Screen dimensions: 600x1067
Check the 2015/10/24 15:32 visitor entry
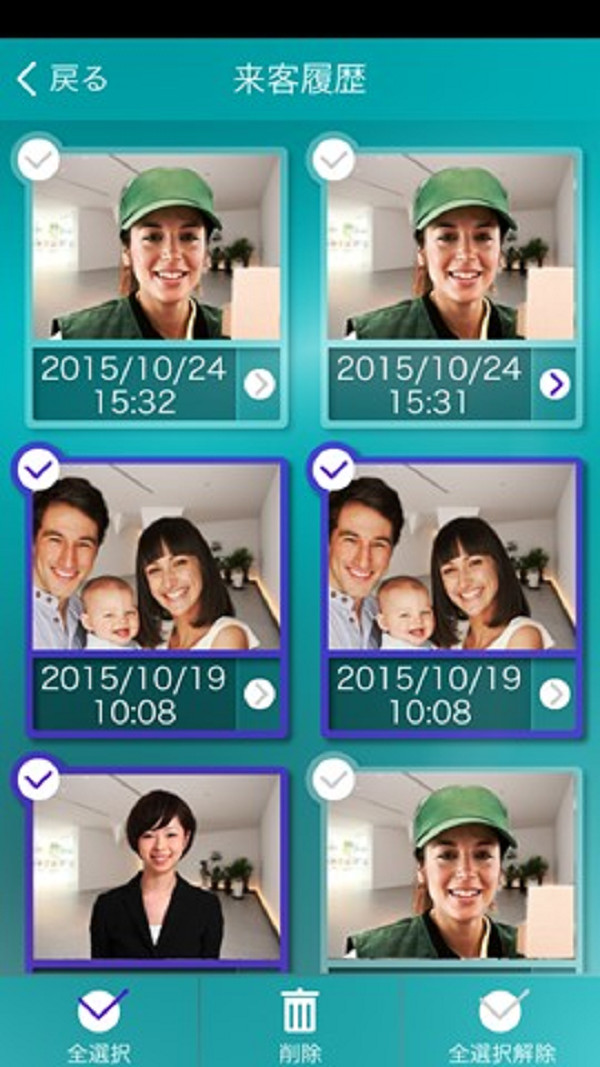(38, 159)
